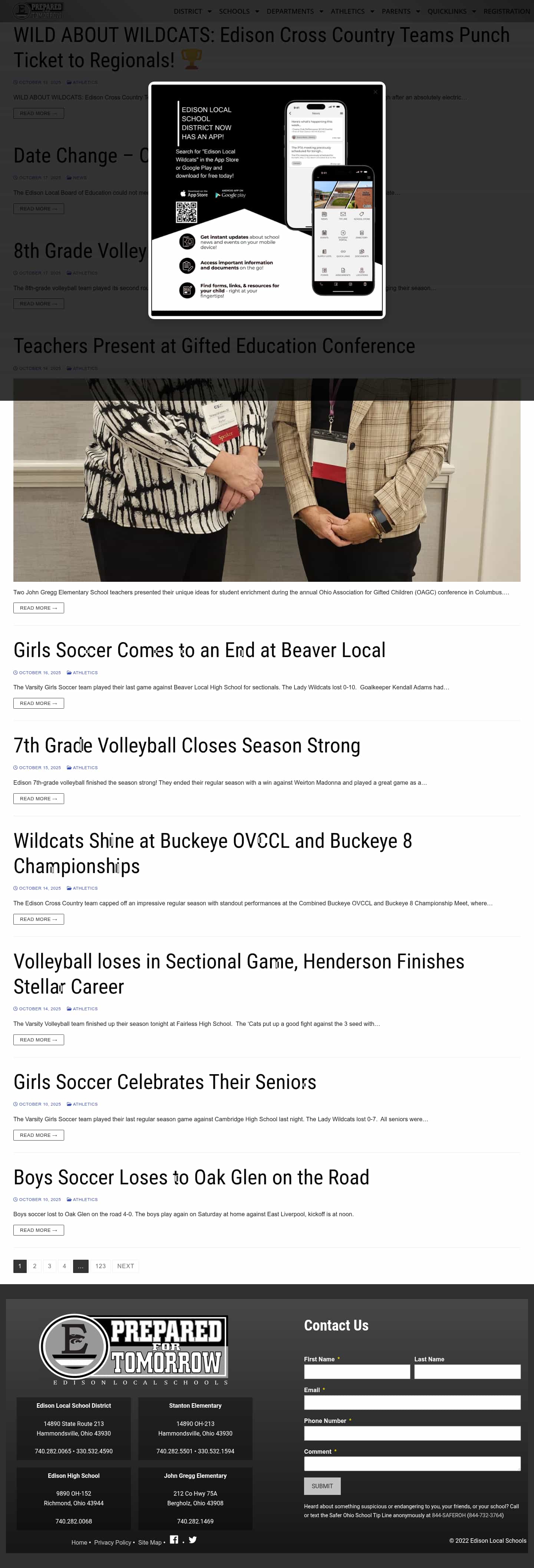This screenshot has width=534, height=1568.
Task: Open the 7th Grade Volleyball Closes Season Strong article
Action: coord(186,746)
